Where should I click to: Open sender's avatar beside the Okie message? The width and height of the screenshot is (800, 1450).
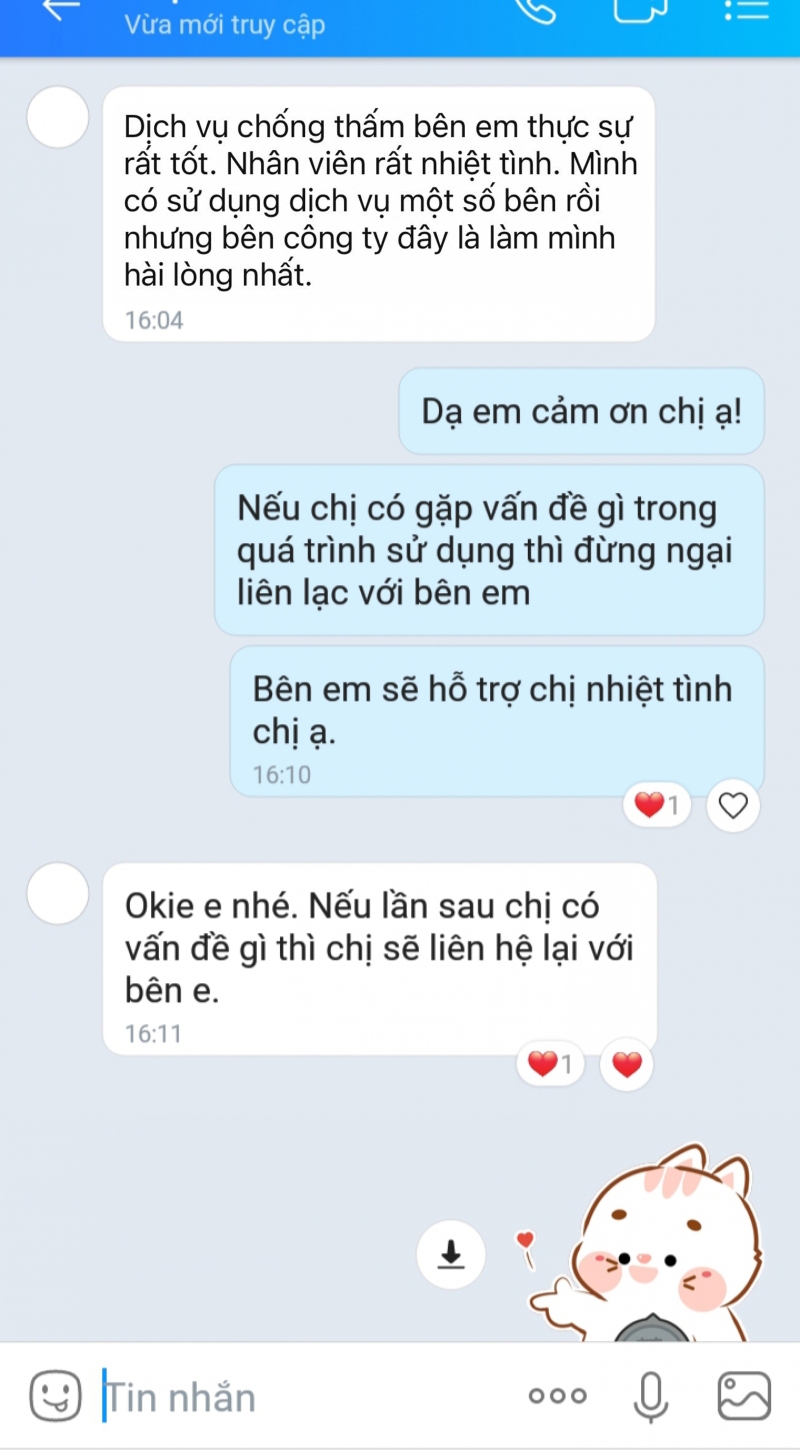(58, 893)
